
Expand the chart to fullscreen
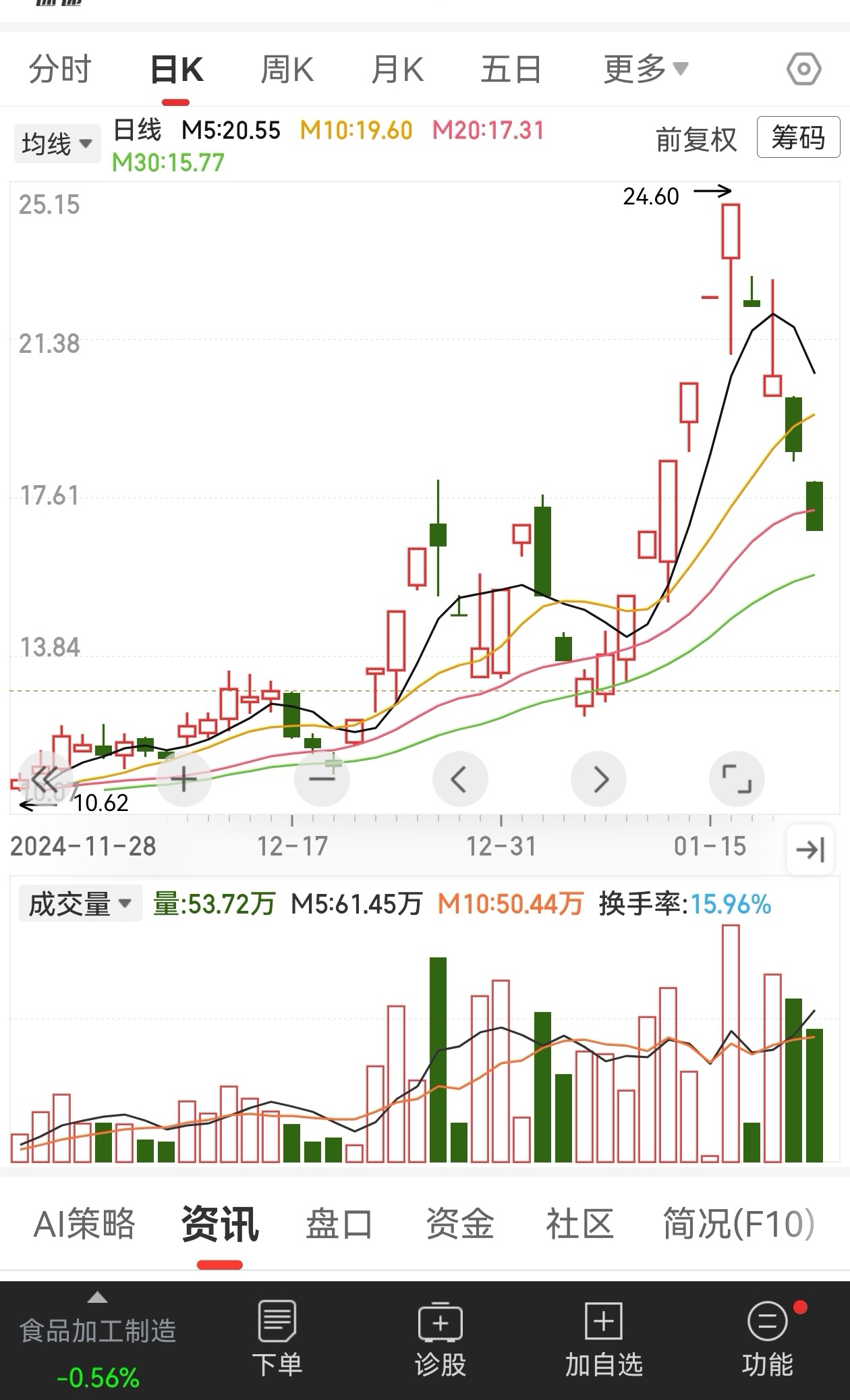737,780
